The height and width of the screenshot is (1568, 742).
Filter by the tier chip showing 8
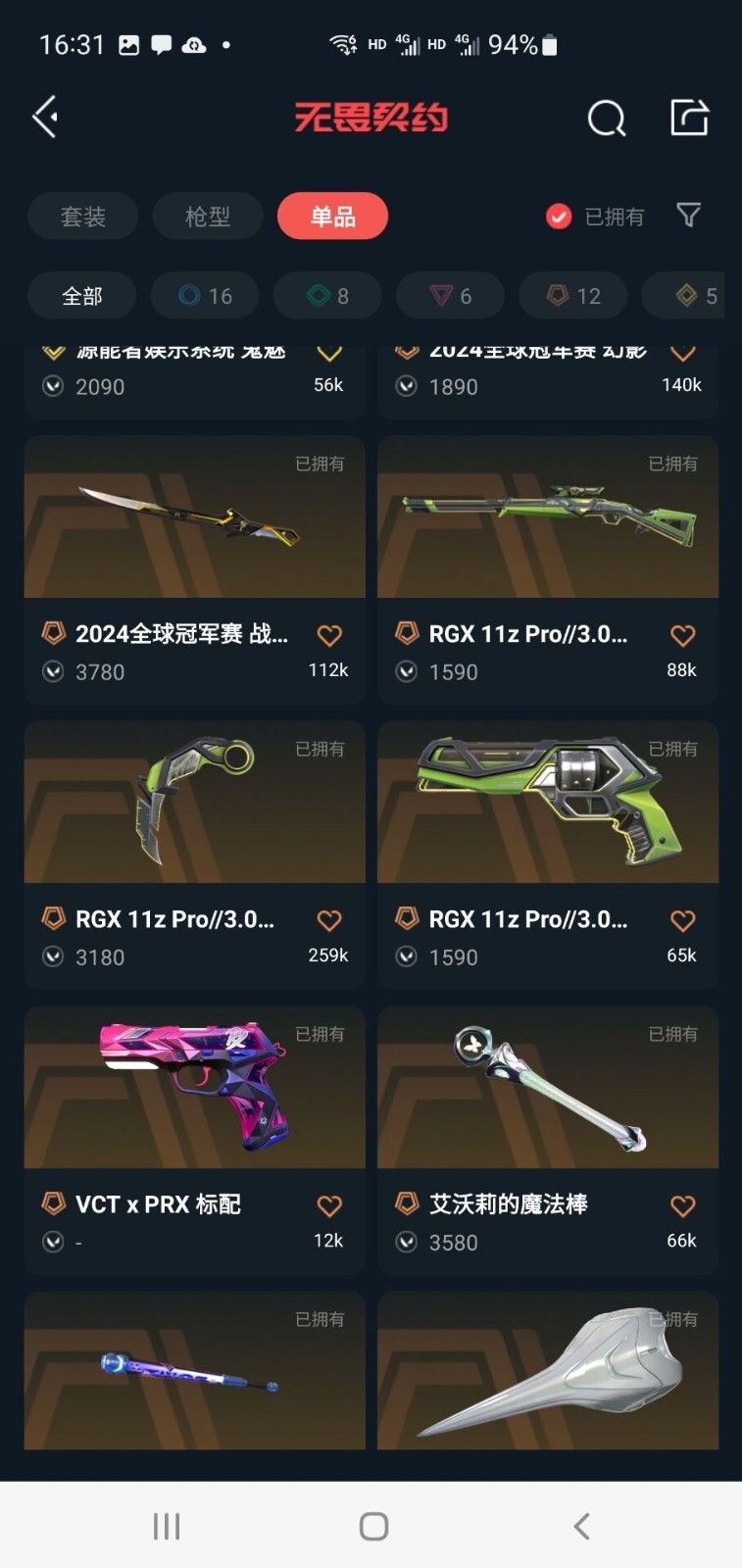[327, 296]
